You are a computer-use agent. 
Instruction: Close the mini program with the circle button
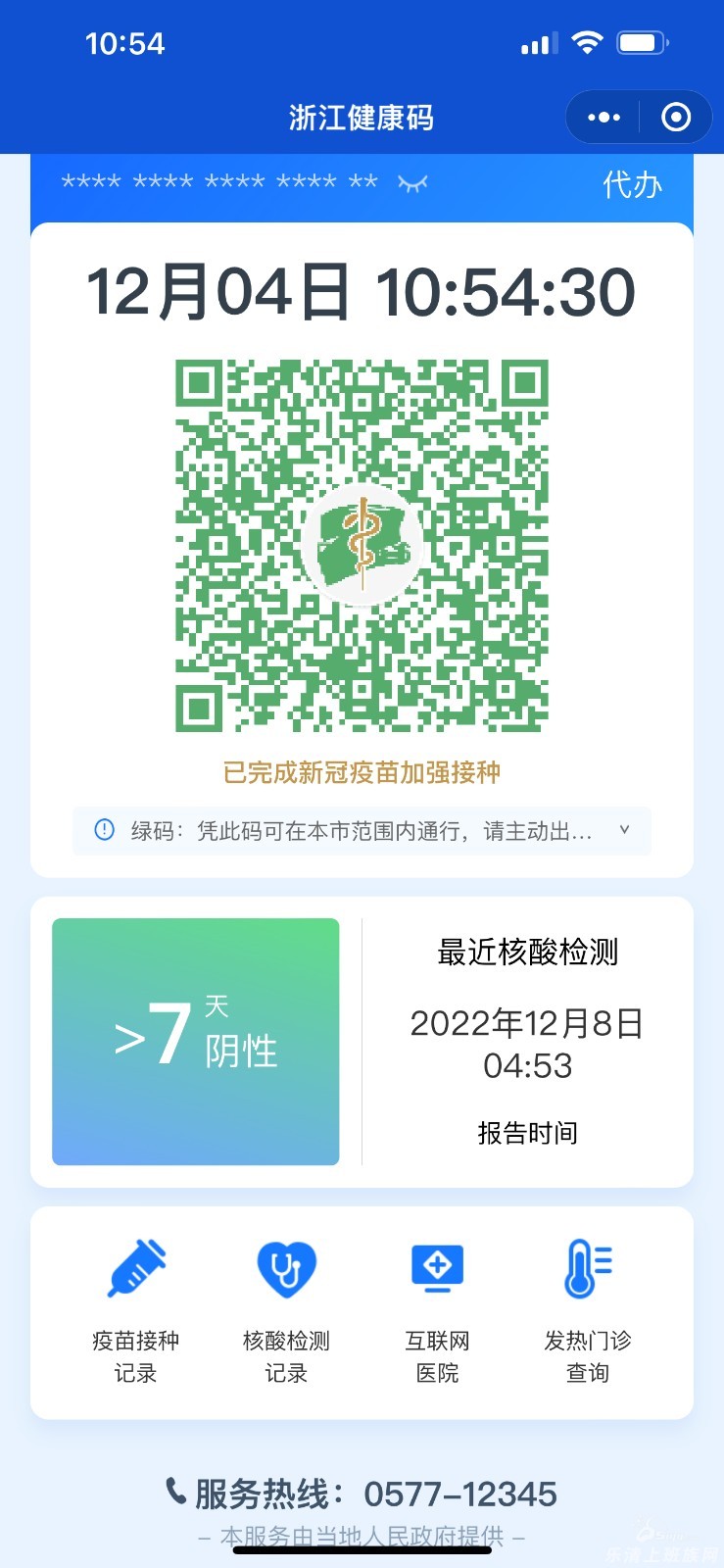coord(676,118)
